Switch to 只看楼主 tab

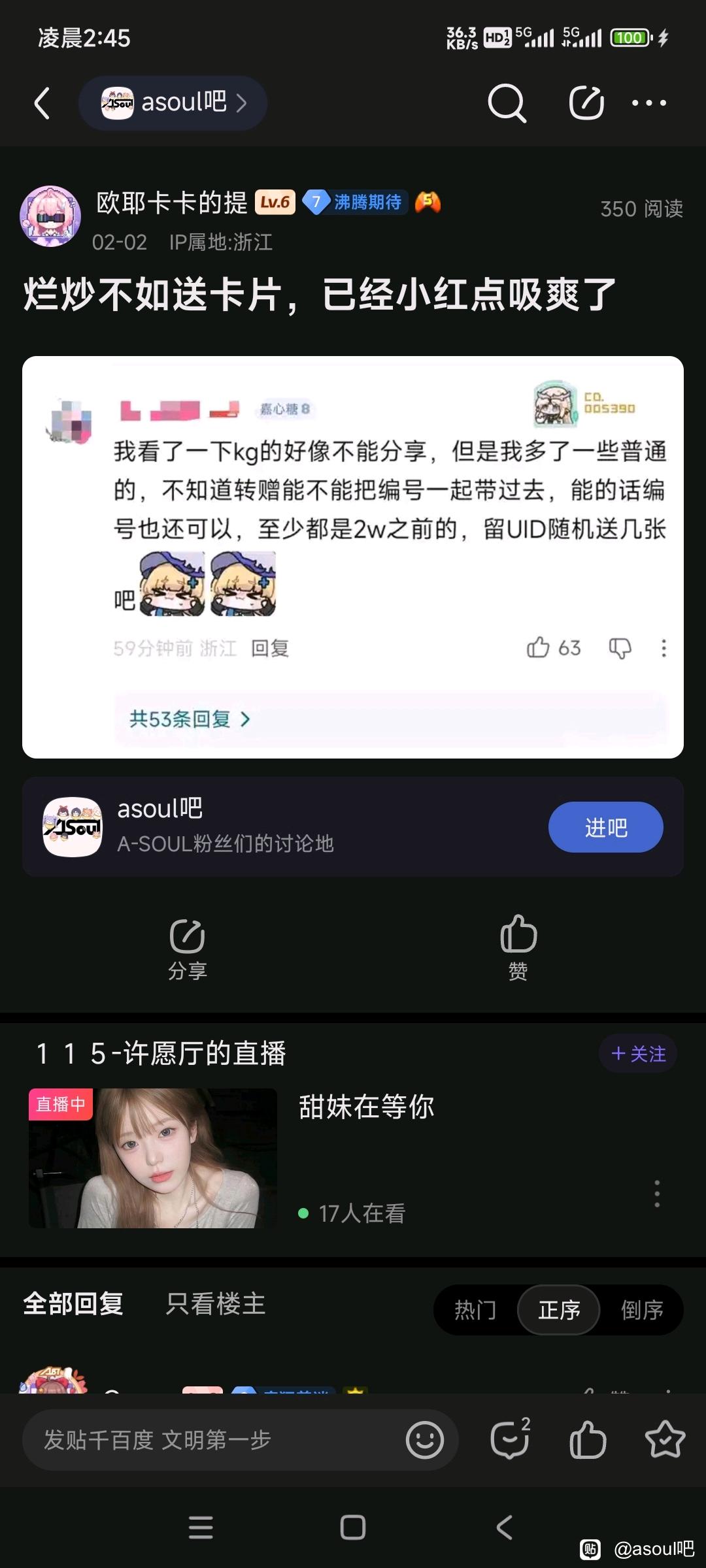point(216,1304)
